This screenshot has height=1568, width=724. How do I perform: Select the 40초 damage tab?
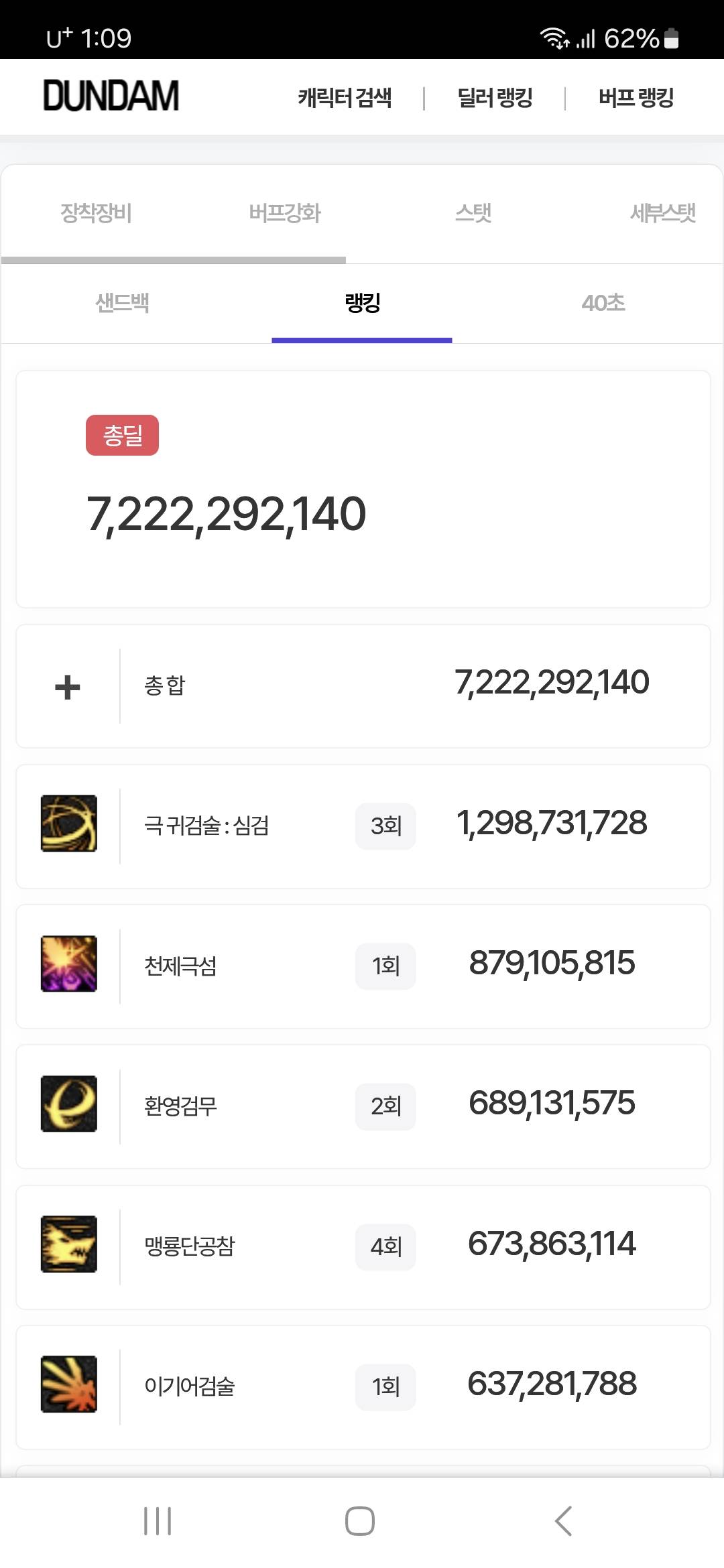coord(603,303)
